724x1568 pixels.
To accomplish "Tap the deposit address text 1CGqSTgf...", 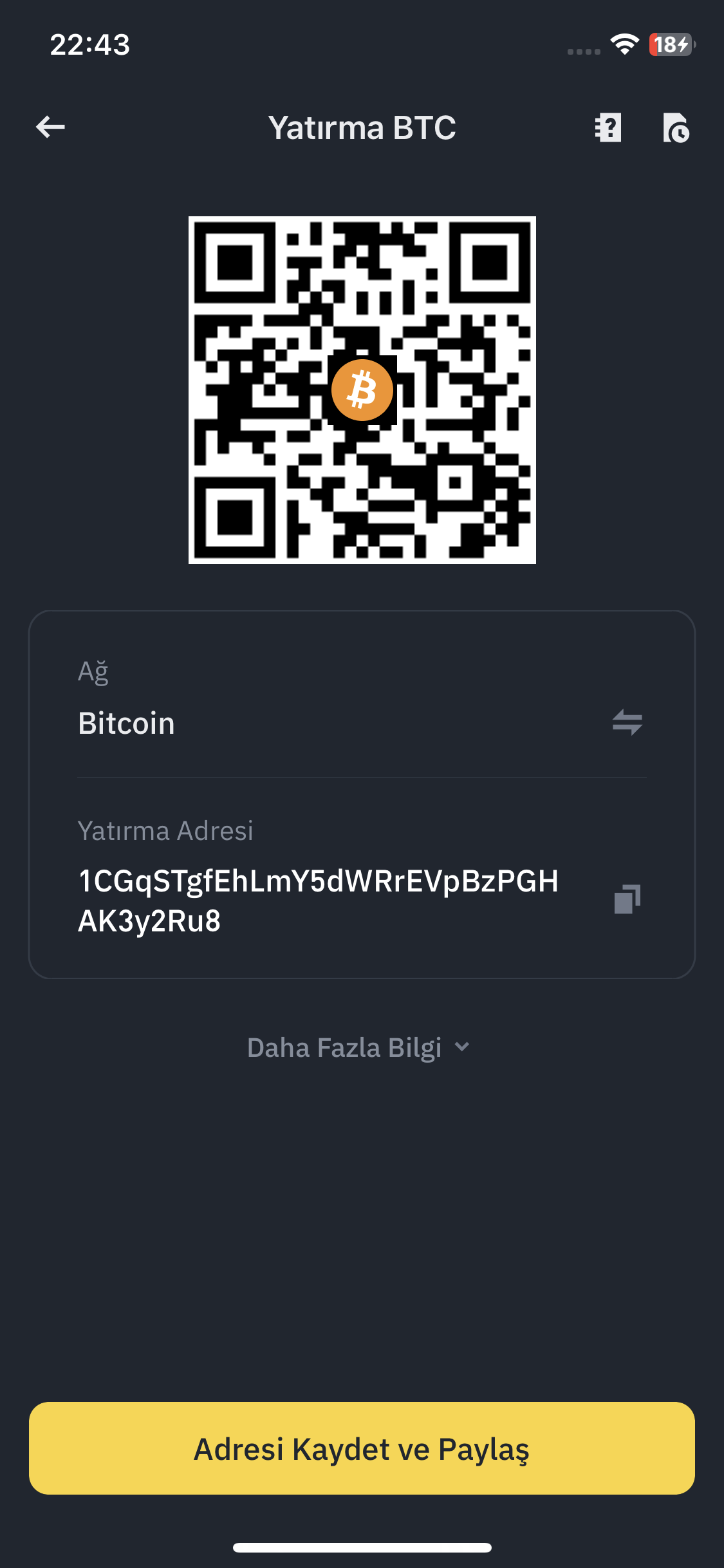I will 318,883.
